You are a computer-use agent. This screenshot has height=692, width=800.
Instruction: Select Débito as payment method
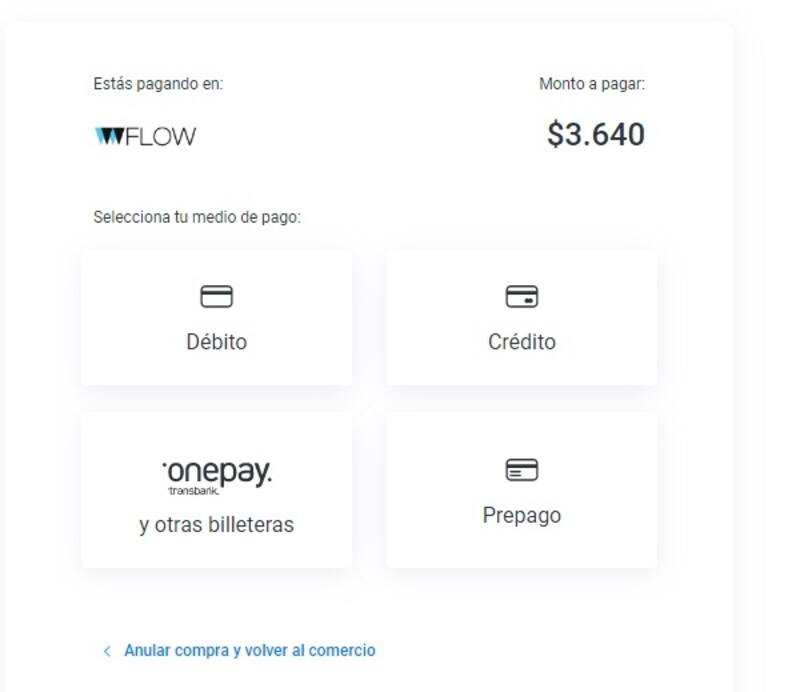216,318
